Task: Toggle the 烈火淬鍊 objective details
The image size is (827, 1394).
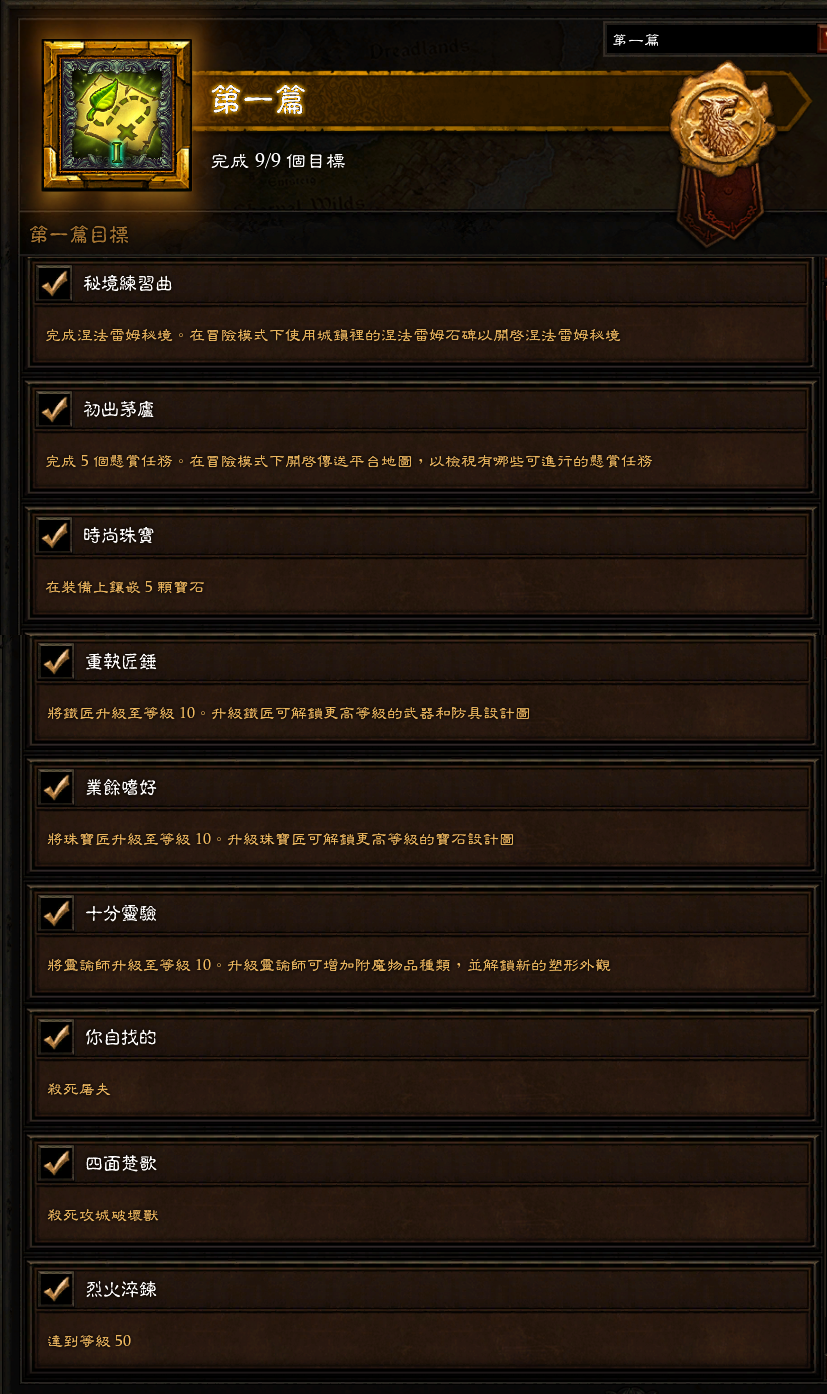Action: coord(423,1290)
